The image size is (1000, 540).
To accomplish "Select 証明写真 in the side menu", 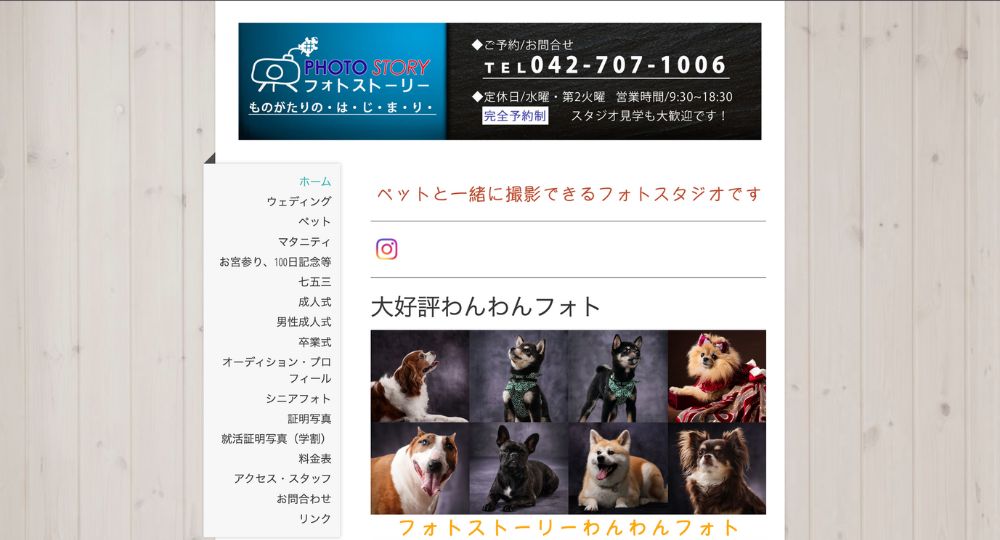I will point(309,419).
